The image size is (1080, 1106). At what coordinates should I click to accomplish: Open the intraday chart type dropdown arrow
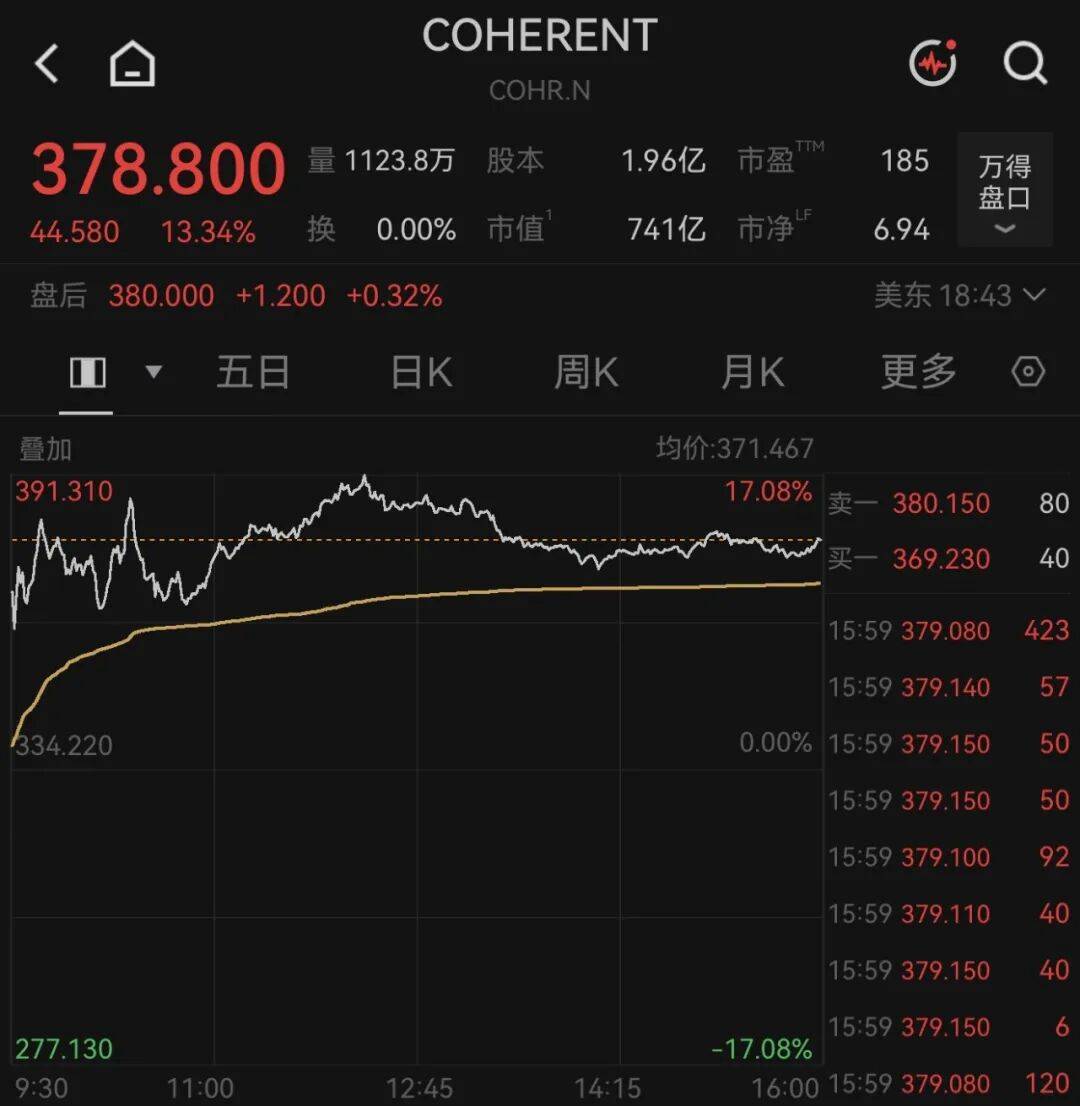pos(153,371)
